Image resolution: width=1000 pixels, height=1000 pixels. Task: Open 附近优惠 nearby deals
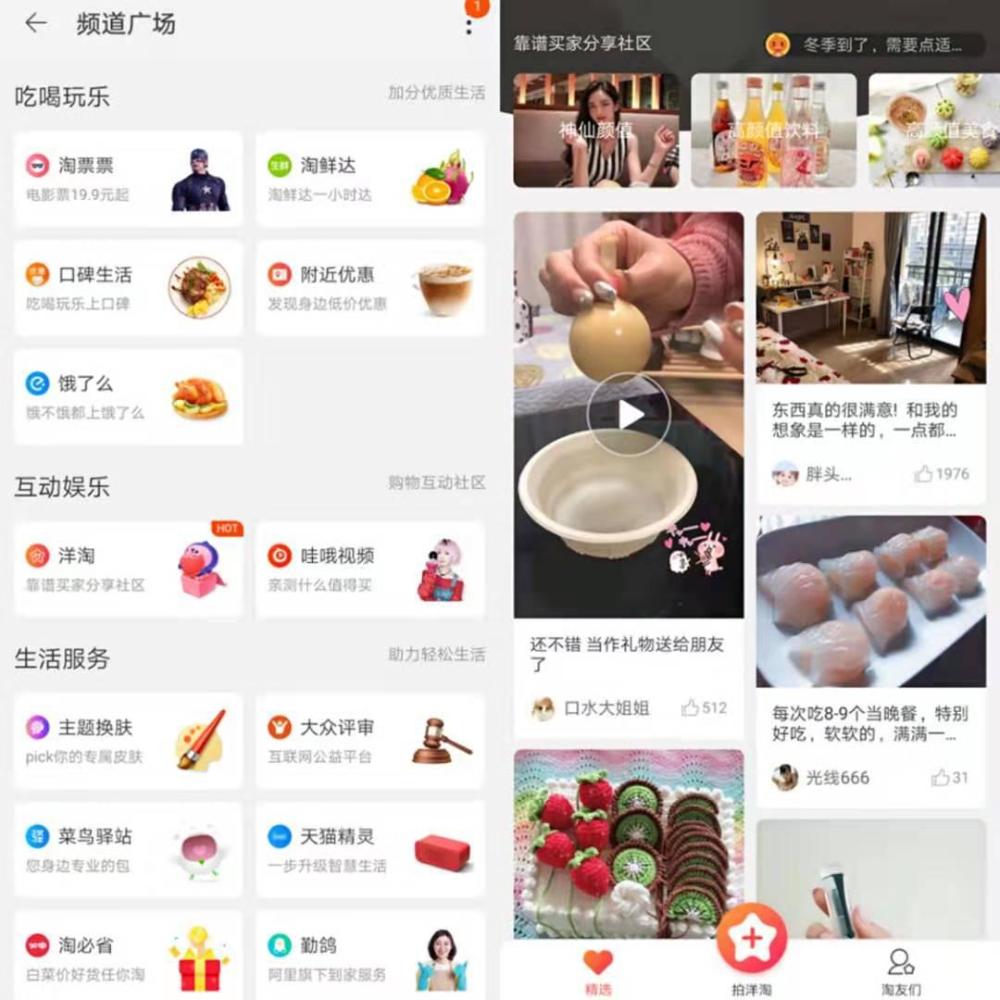click(x=370, y=288)
